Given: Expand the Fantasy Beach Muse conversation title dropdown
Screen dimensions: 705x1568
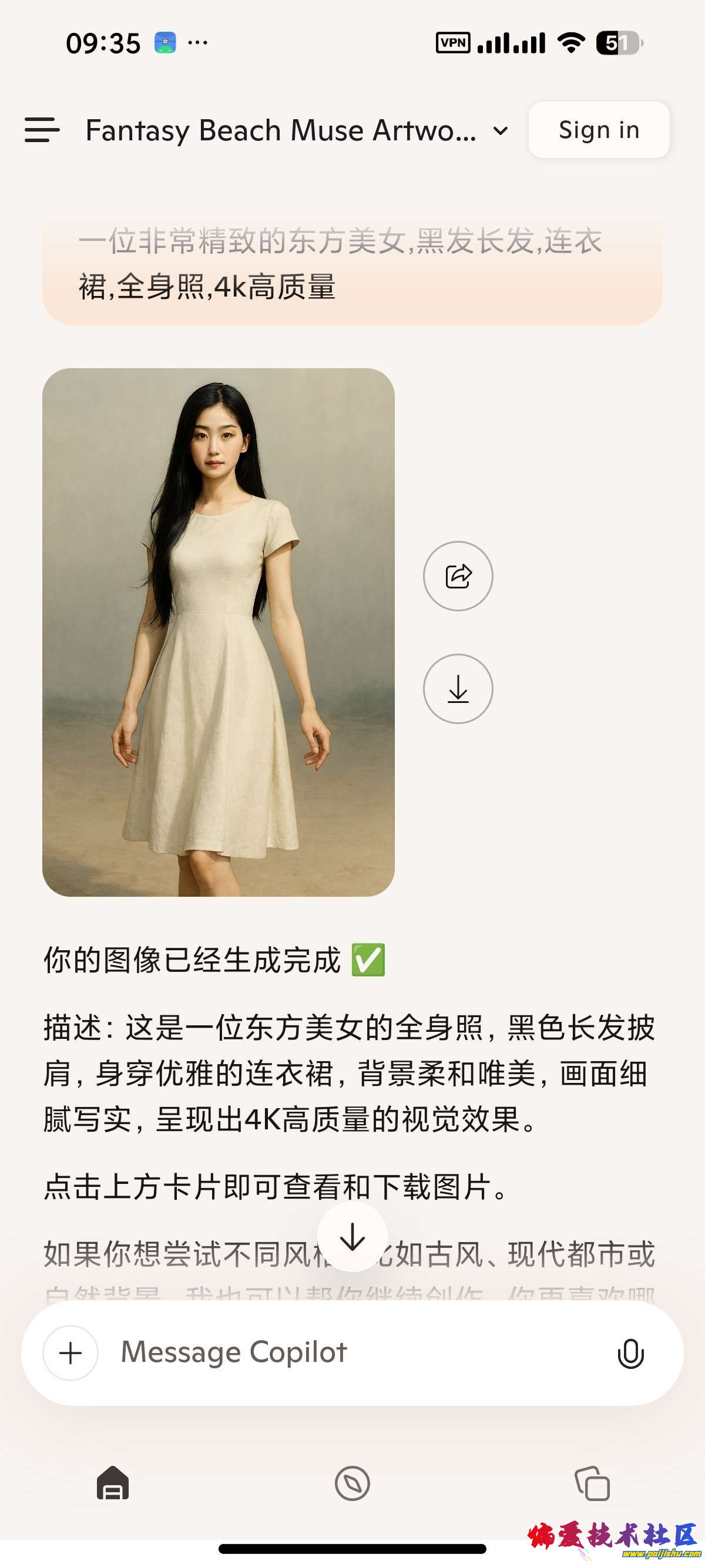Looking at the screenshot, I should (501, 131).
